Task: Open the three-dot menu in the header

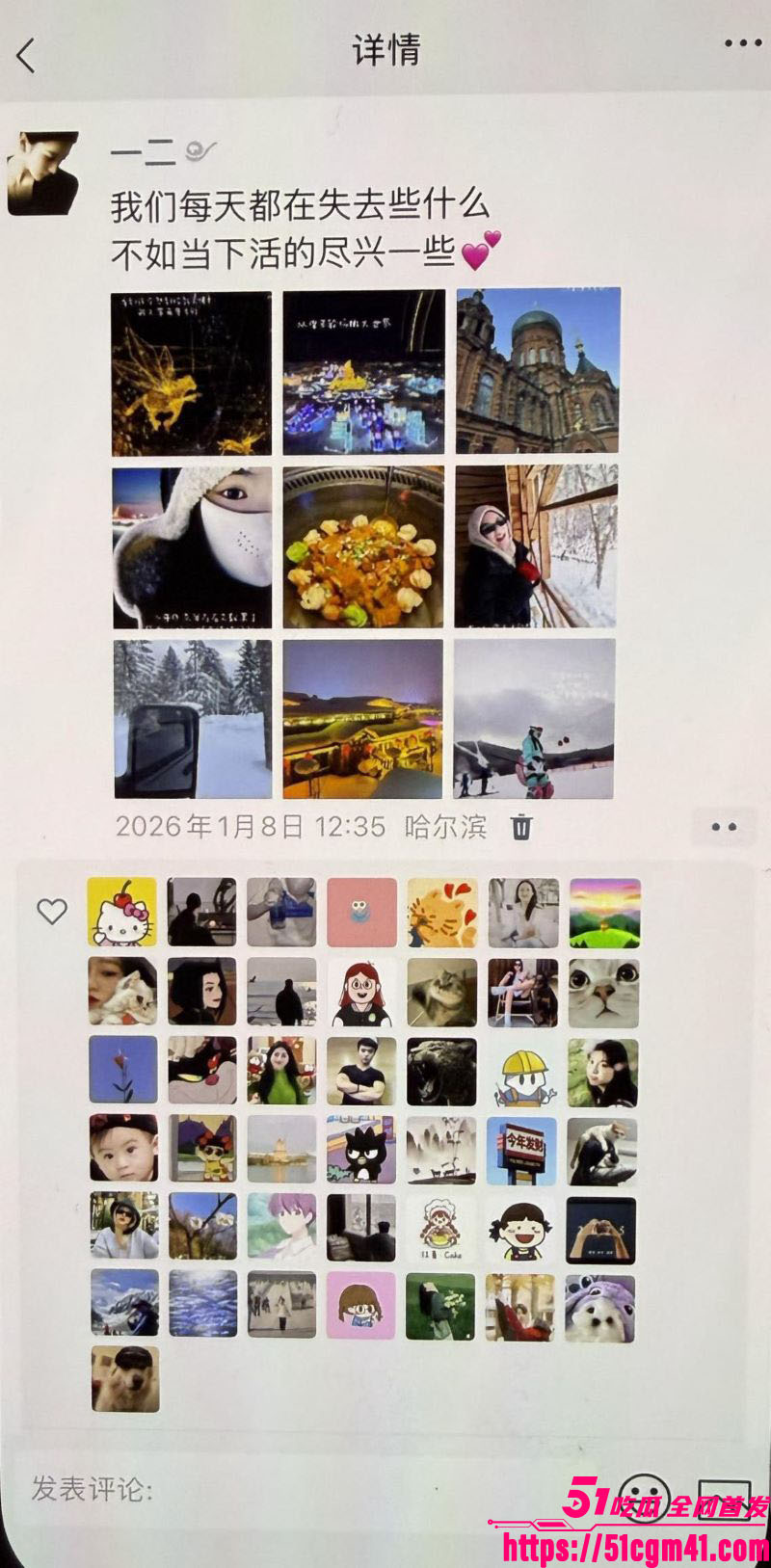Action: pos(742,43)
